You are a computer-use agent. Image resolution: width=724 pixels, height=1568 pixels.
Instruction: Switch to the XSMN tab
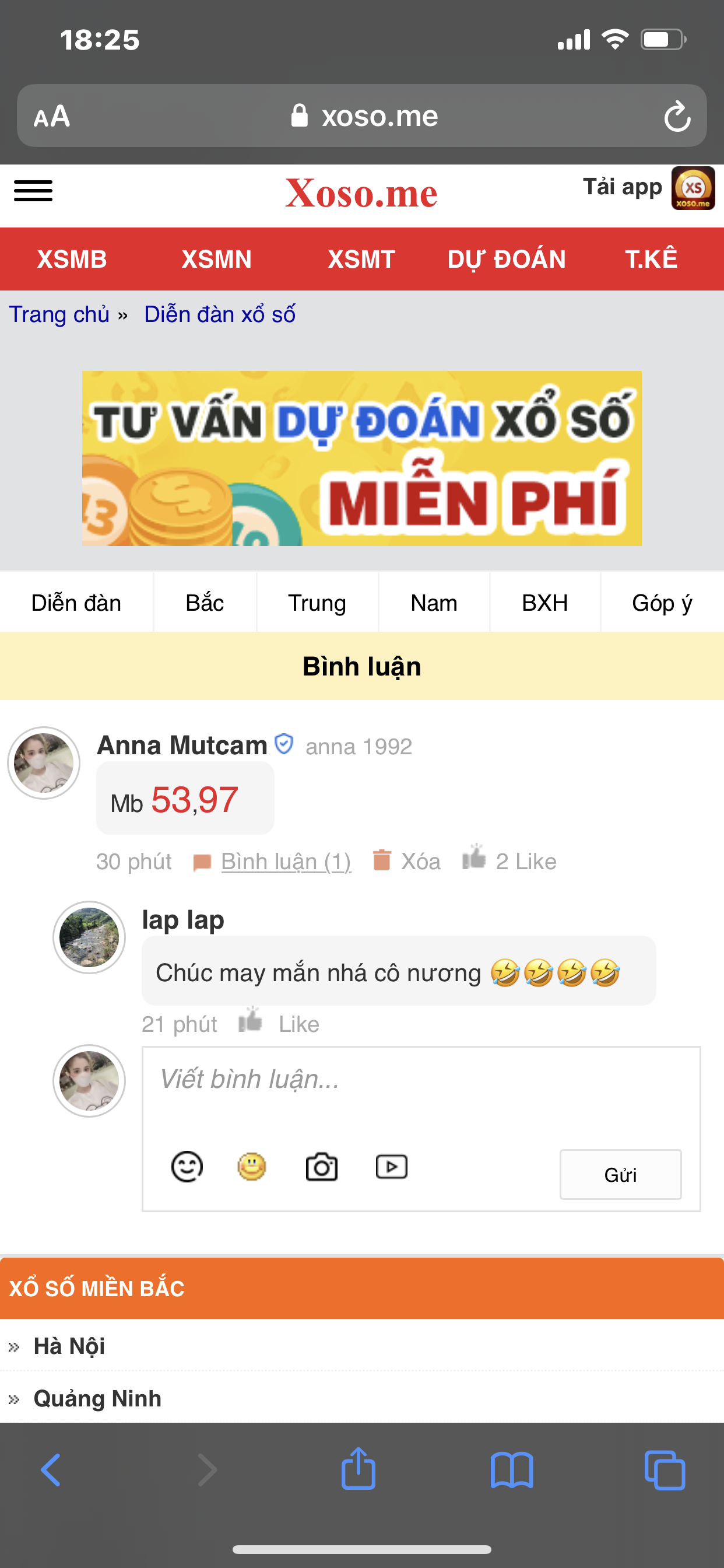coord(217,260)
